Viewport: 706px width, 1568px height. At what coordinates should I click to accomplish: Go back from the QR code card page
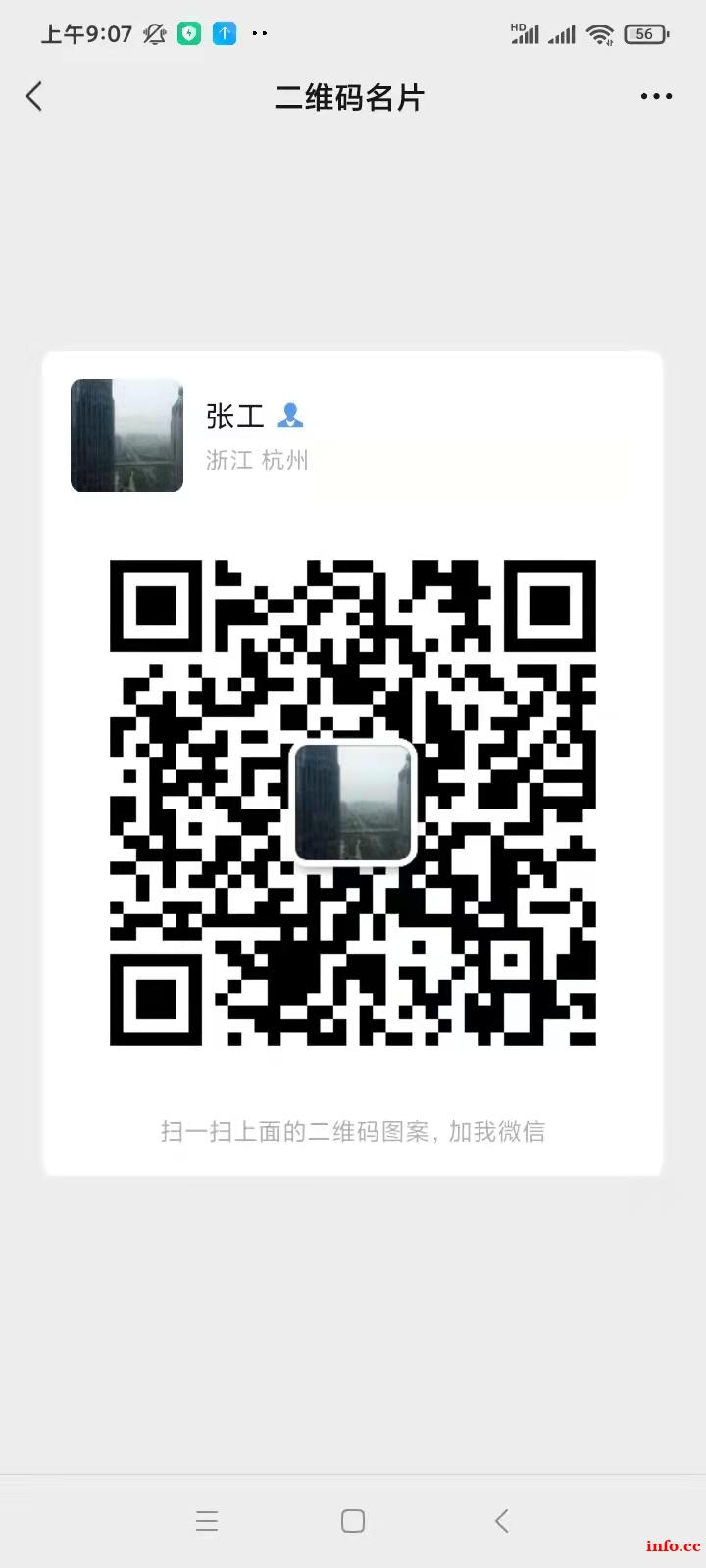coord(34,96)
